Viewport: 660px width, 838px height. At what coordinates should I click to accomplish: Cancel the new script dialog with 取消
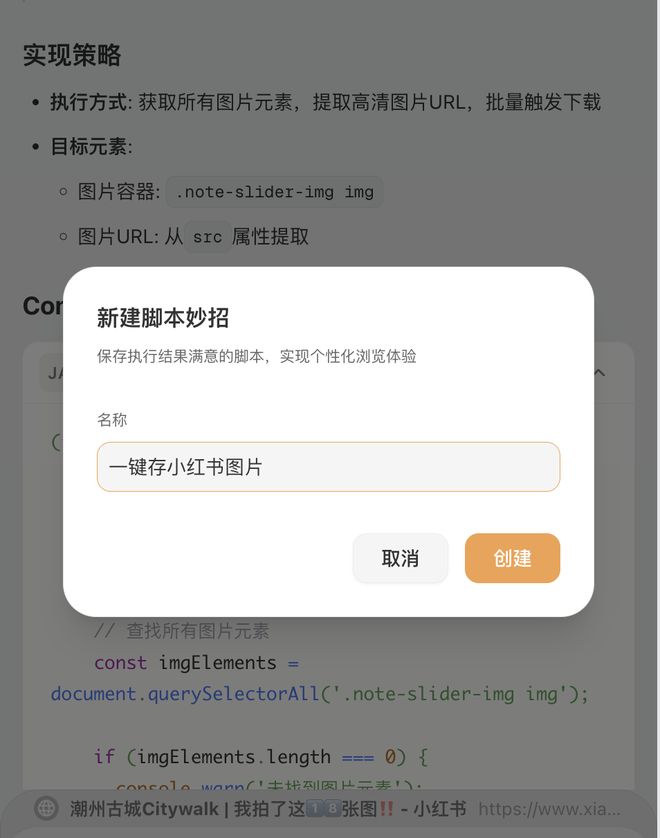pos(400,558)
